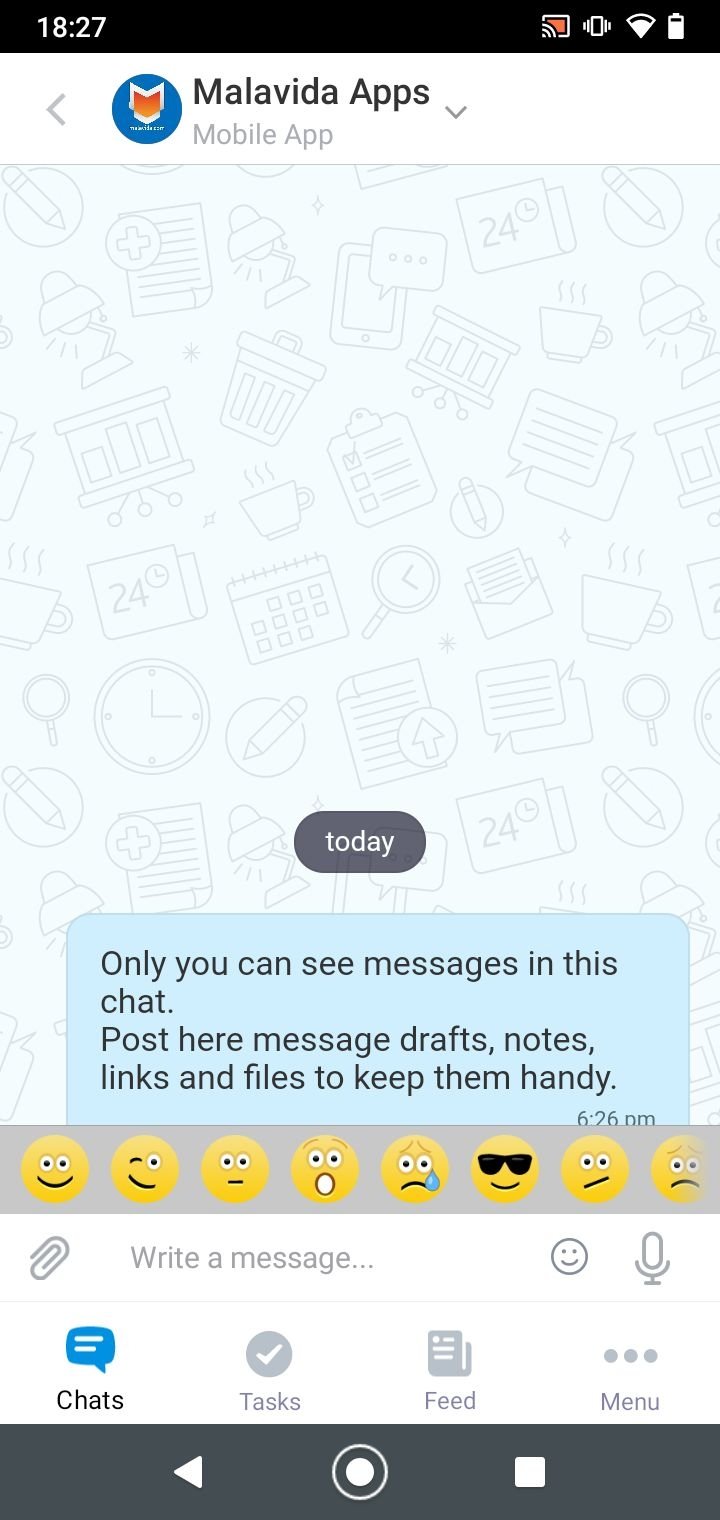
Task: Switch to the Tasks tab
Action: 270,1372
